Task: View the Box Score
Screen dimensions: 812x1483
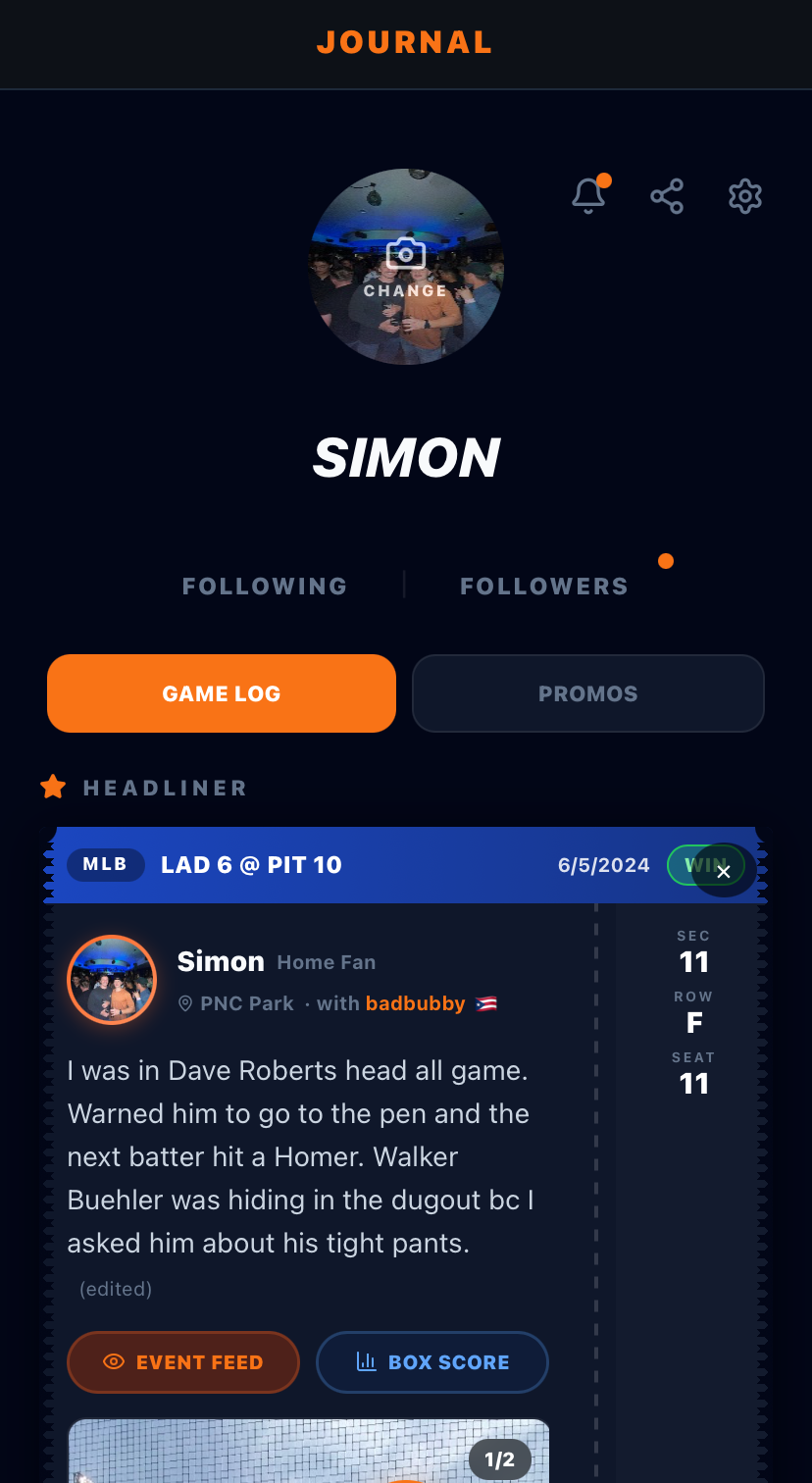Action: (432, 1362)
